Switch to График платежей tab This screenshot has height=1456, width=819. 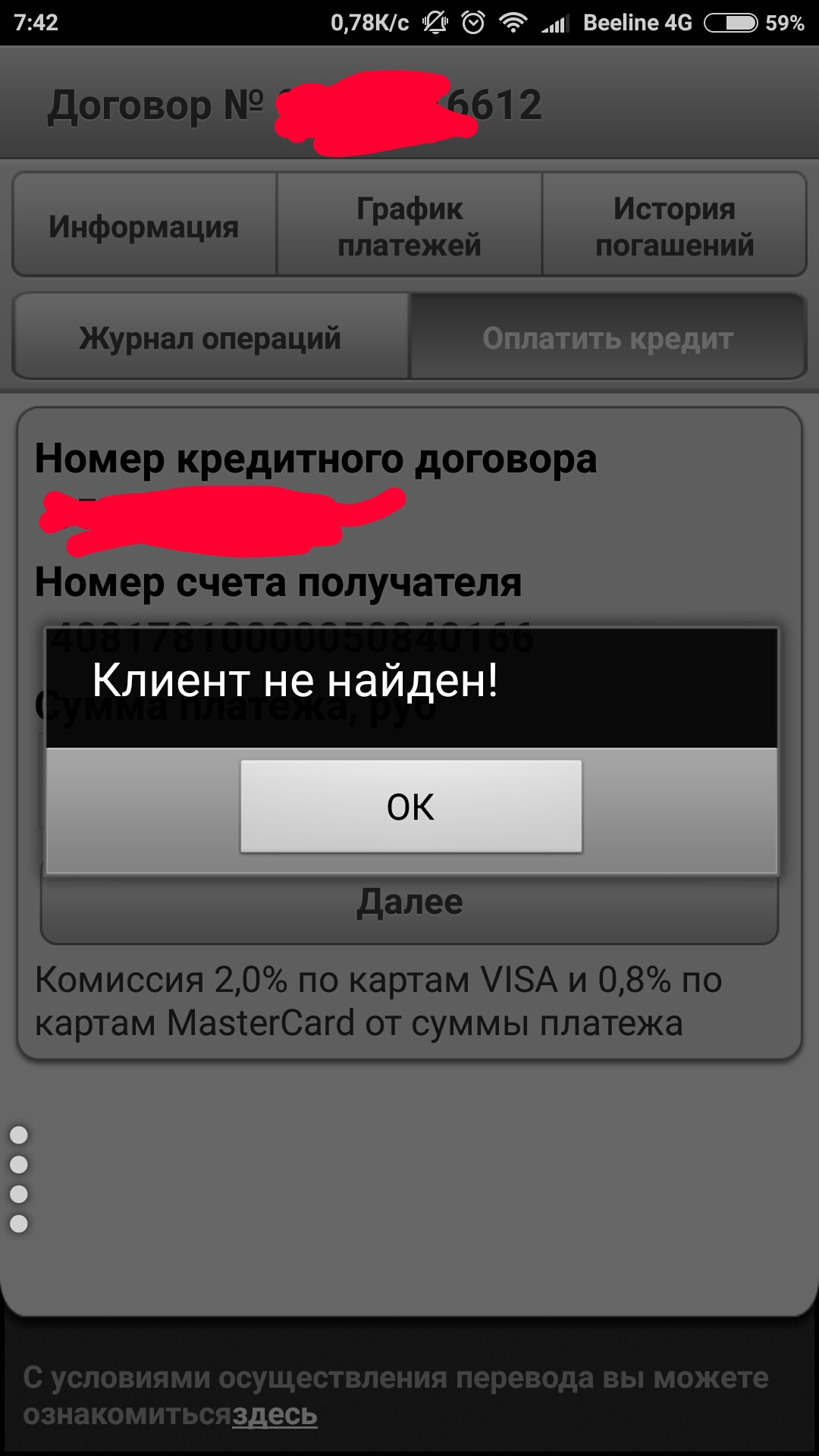point(409,225)
